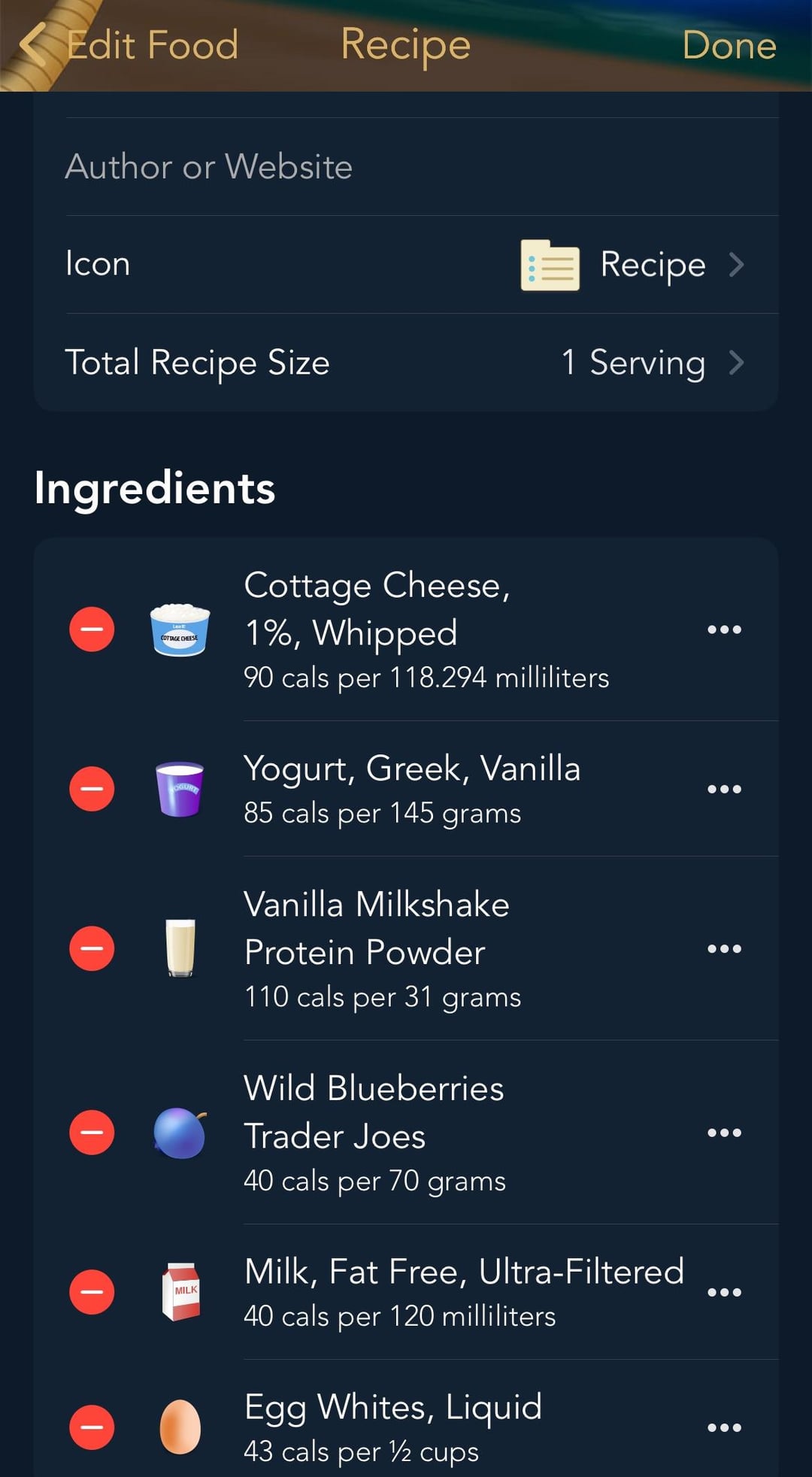Remove Vanilla Milkshake Protein Powder ingredient
812x1477 pixels.
pyautogui.click(x=92, y=948)
